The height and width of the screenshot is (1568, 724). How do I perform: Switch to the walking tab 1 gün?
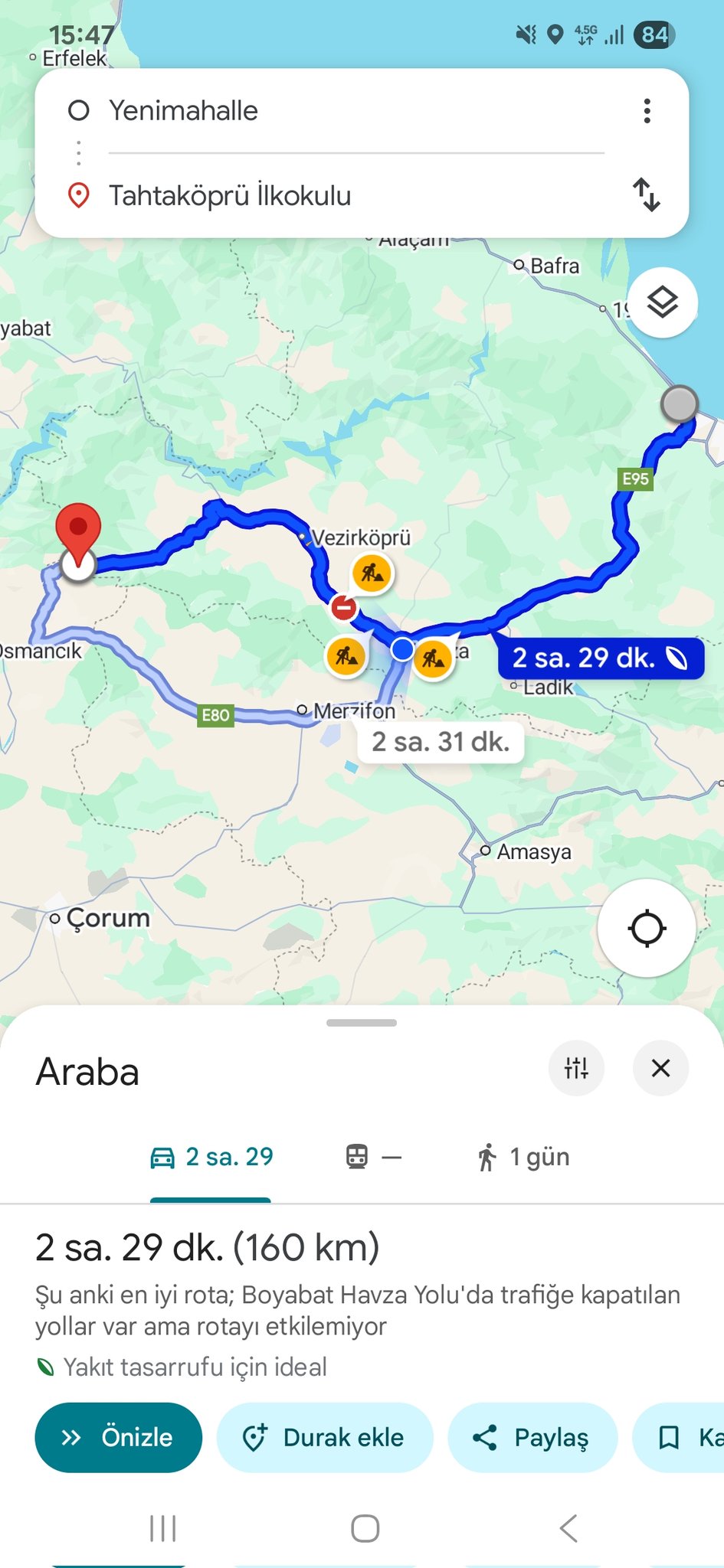coord(523,1157)
